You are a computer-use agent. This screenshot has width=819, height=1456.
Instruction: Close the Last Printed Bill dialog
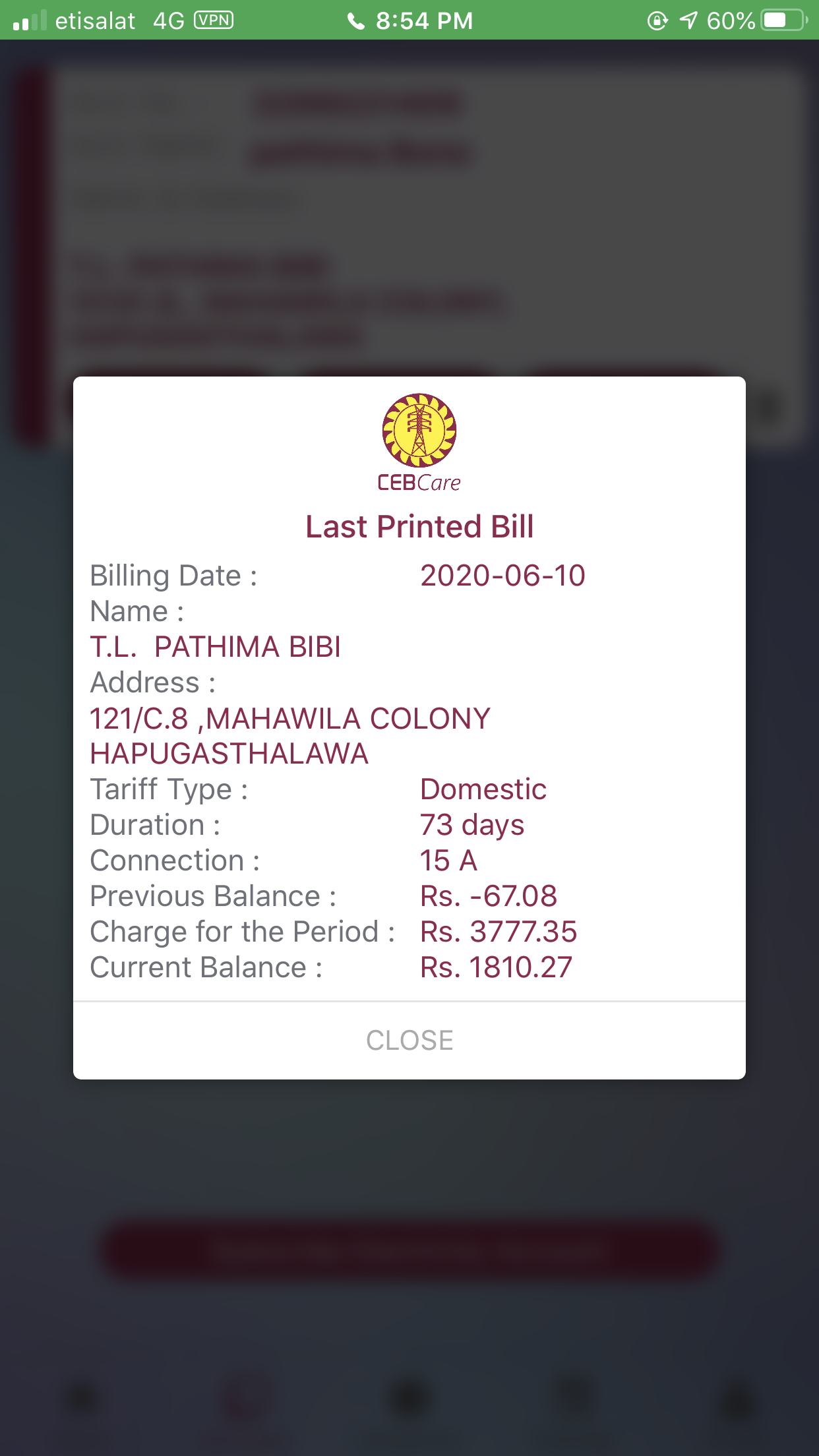(x=409, y=1040)
